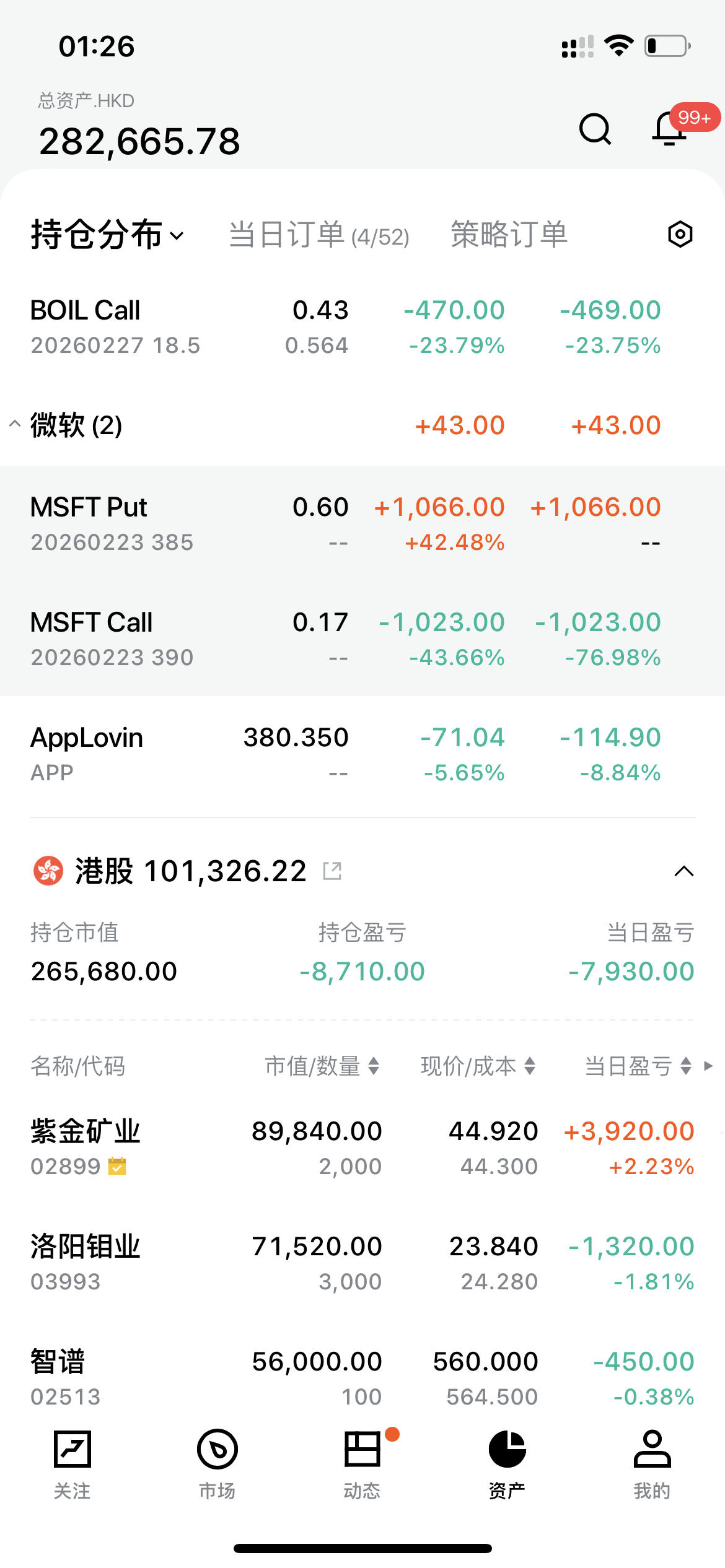The width and height of the screenshot is (725, 1568).
Task: Open the 港股 external link icon
Action: pyautogui.click(x=332, y=871)
